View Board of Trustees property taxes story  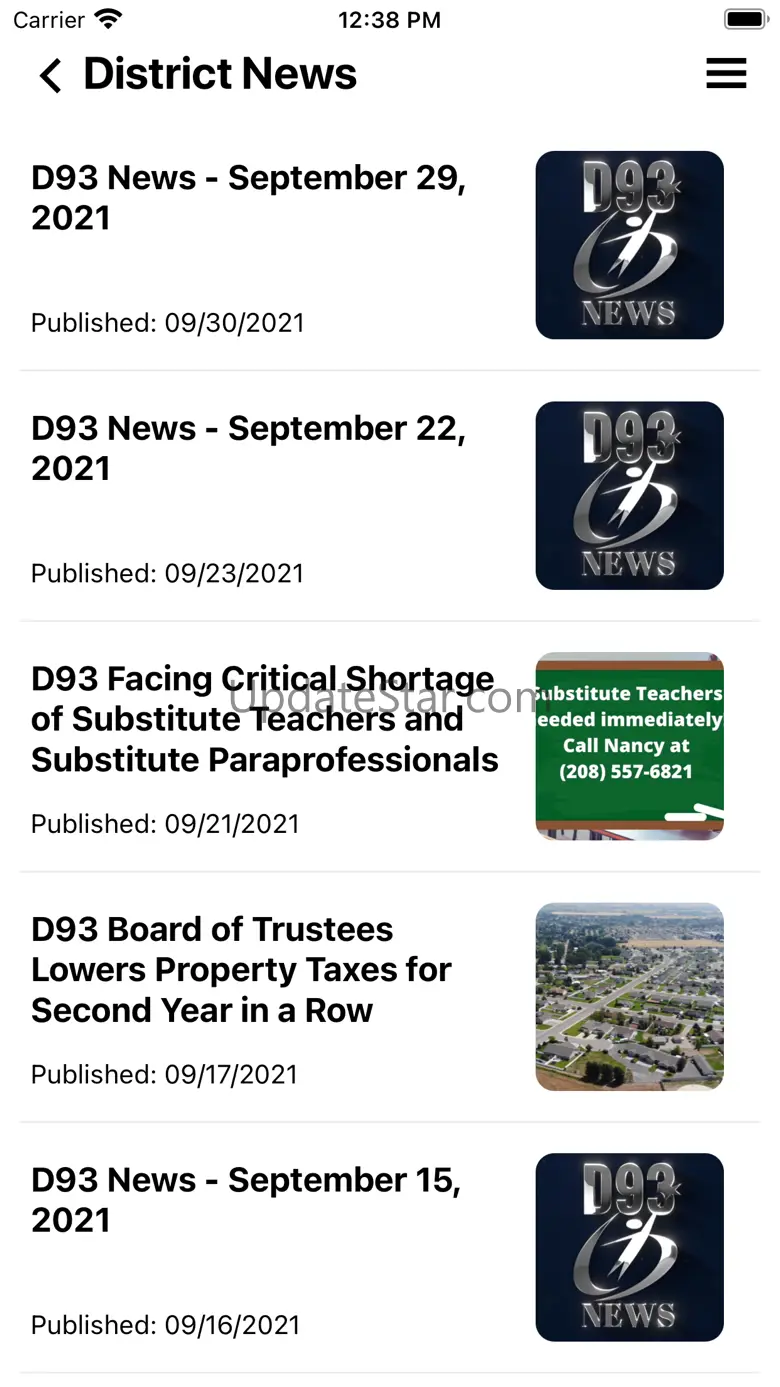[241, 970]
